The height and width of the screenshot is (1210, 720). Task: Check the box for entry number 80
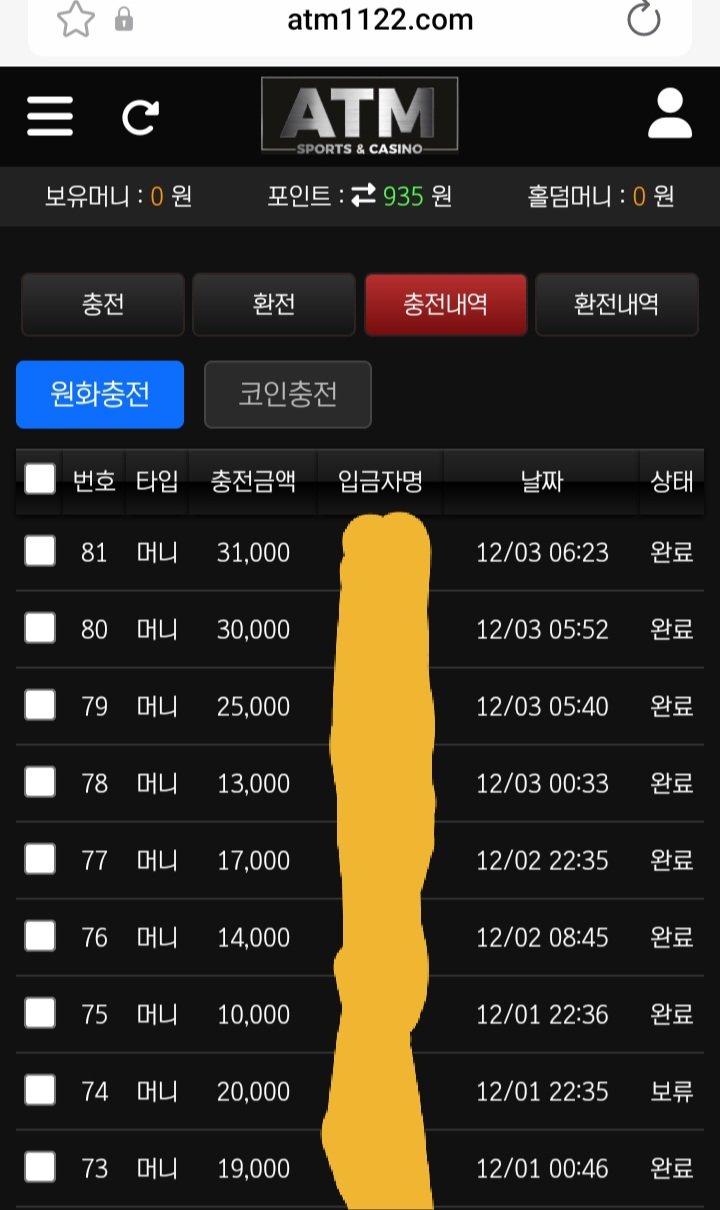pyautogui.click(x=40, y=628)
